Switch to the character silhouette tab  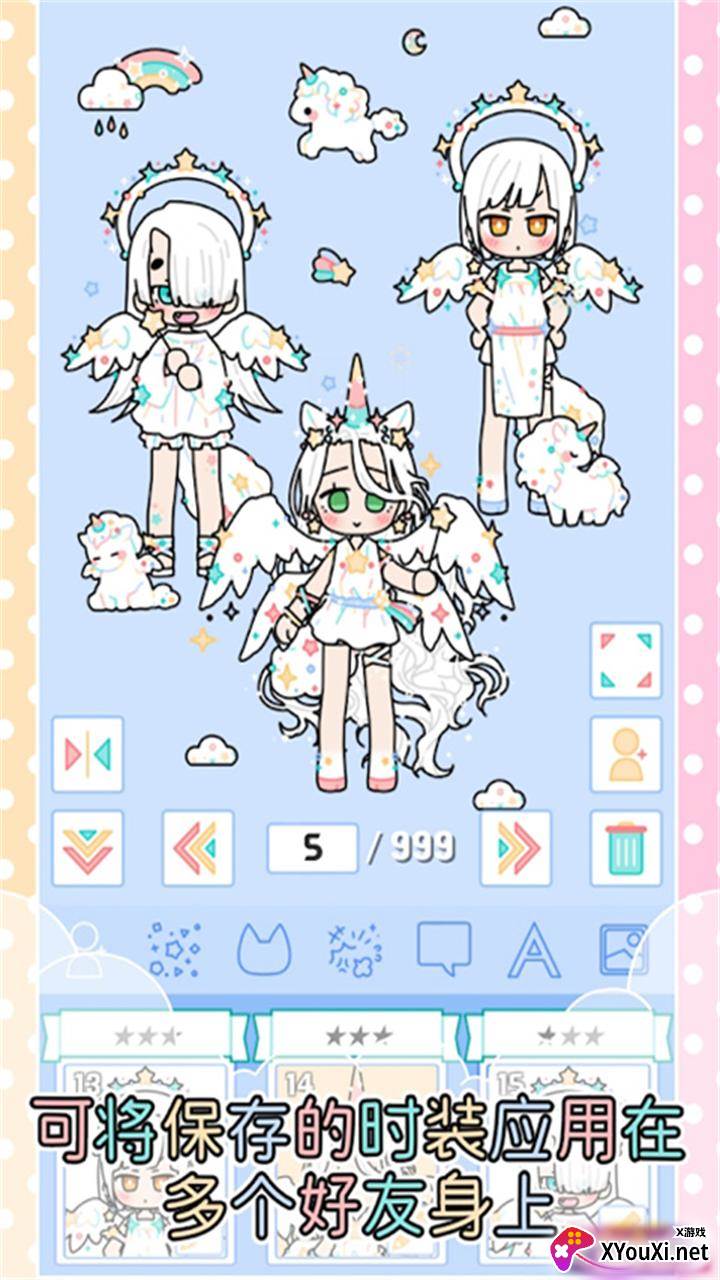coord(84,949)
